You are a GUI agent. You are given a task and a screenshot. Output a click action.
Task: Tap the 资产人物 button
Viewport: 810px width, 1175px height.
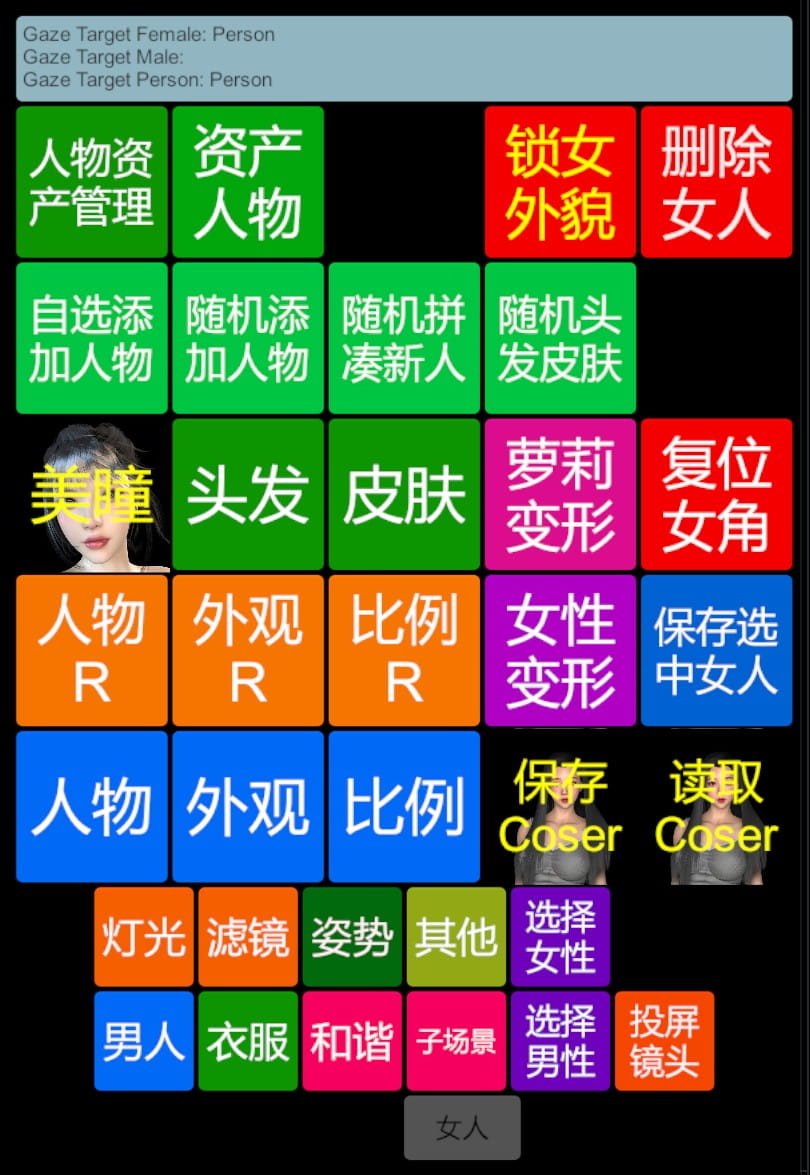point(247,182)
